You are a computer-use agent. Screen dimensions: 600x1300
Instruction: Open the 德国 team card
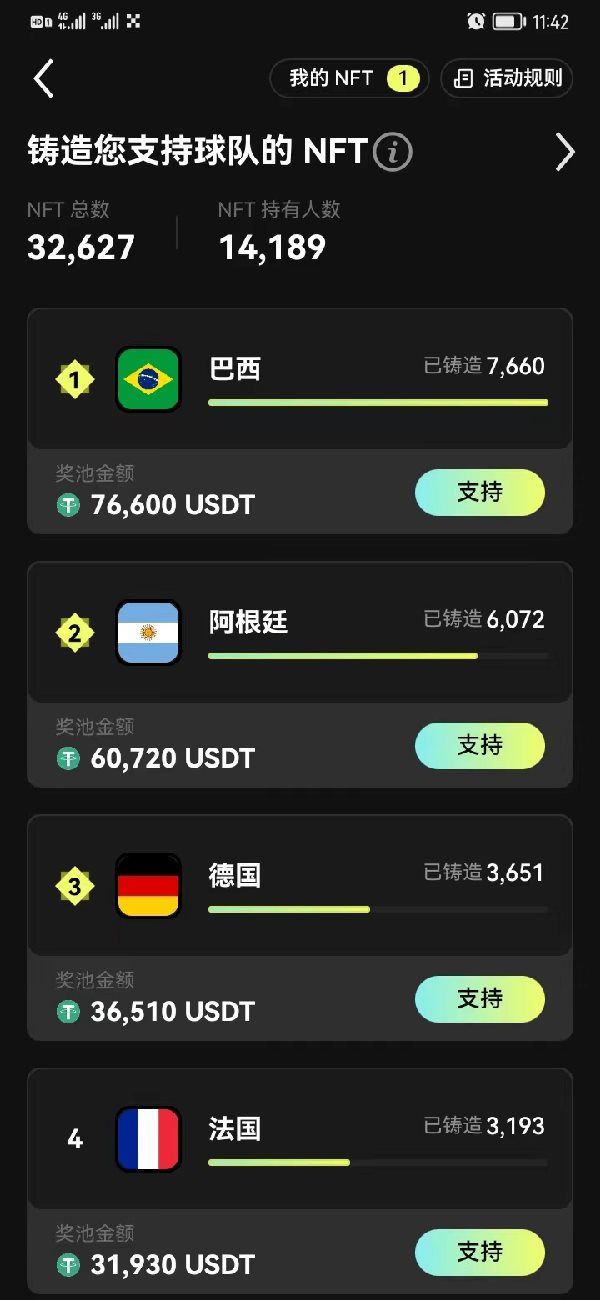(x=300, y=886)
